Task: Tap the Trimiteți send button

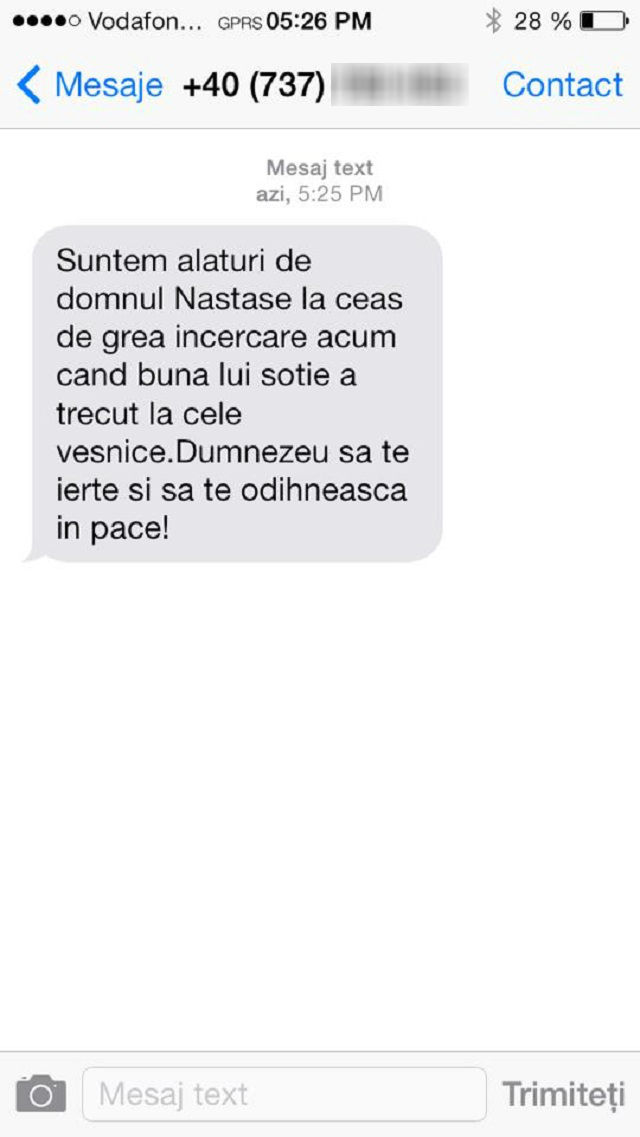Action: (x=563, y=1094)
